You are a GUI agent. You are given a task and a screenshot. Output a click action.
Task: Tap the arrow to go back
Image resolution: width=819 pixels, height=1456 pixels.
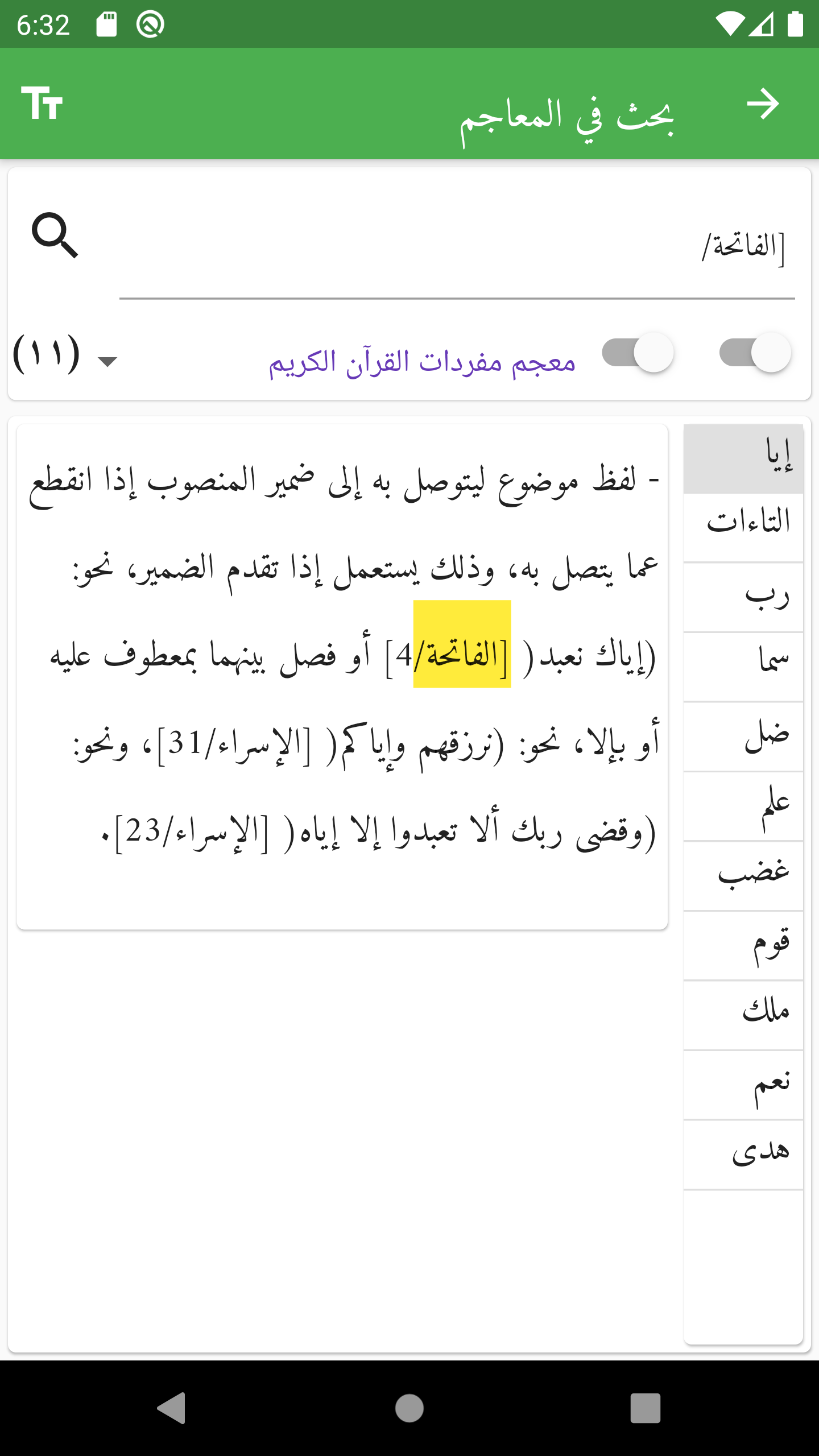tap(763, 104)
